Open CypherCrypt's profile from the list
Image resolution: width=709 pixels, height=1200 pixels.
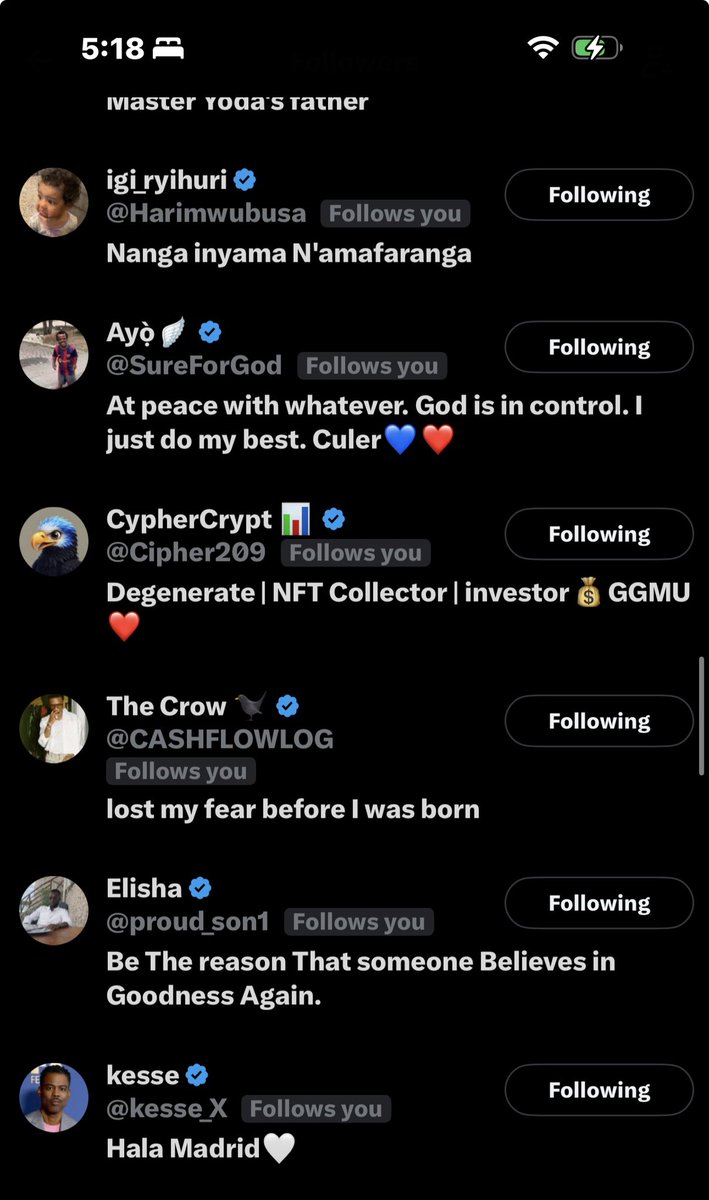click(189, 520)
